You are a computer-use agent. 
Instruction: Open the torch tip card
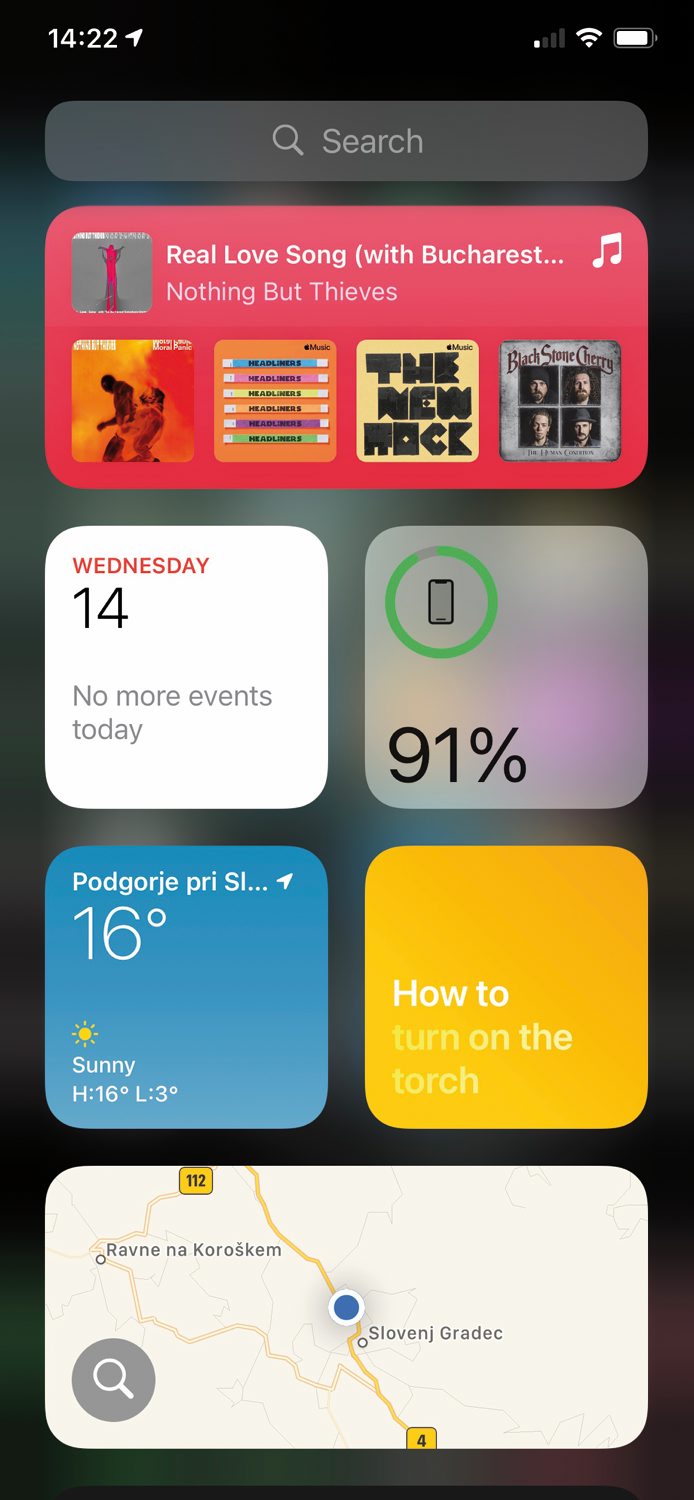[506, 987]
